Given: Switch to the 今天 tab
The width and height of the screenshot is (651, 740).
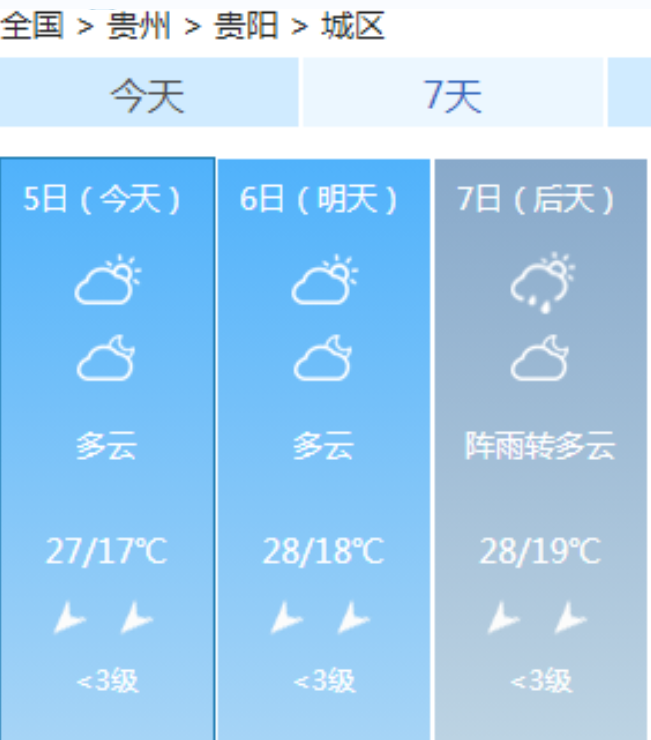Looking at the screenshot, I should pyautogui.click(x=148, y=95).
